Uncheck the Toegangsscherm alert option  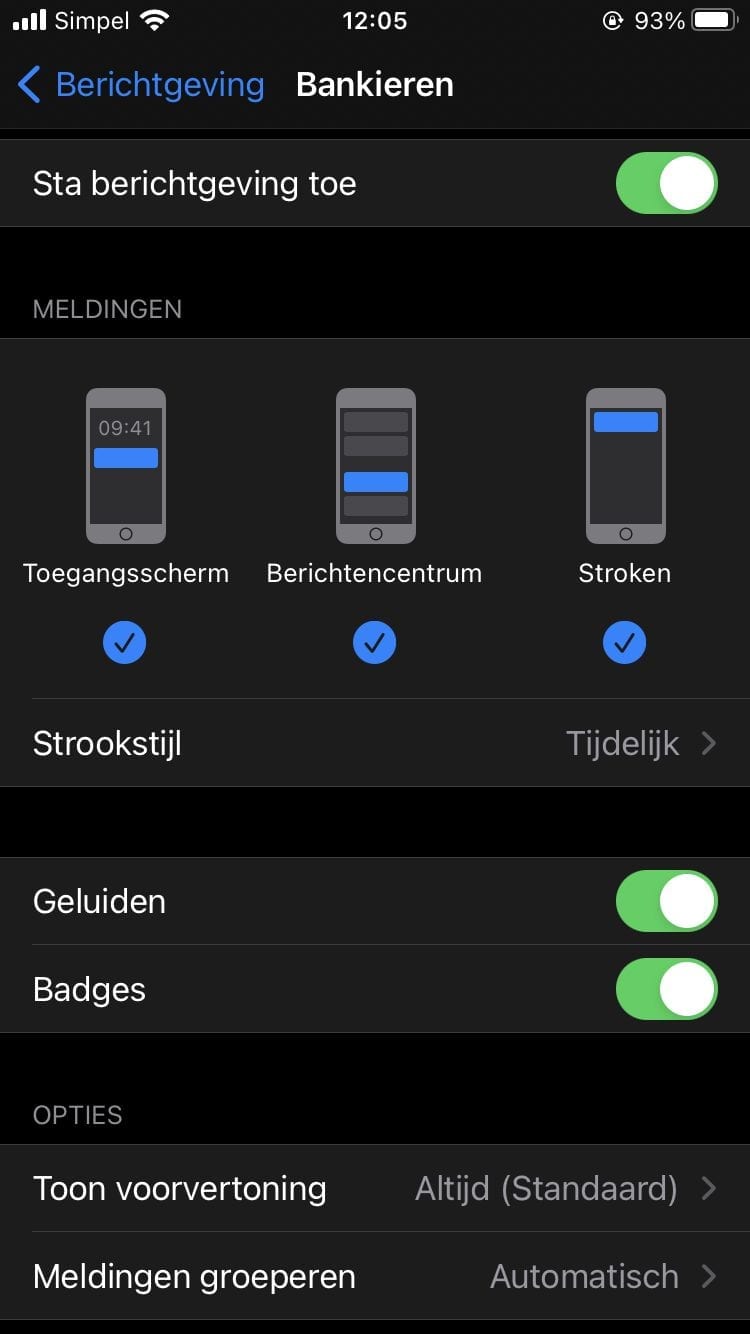pos(125,644)
